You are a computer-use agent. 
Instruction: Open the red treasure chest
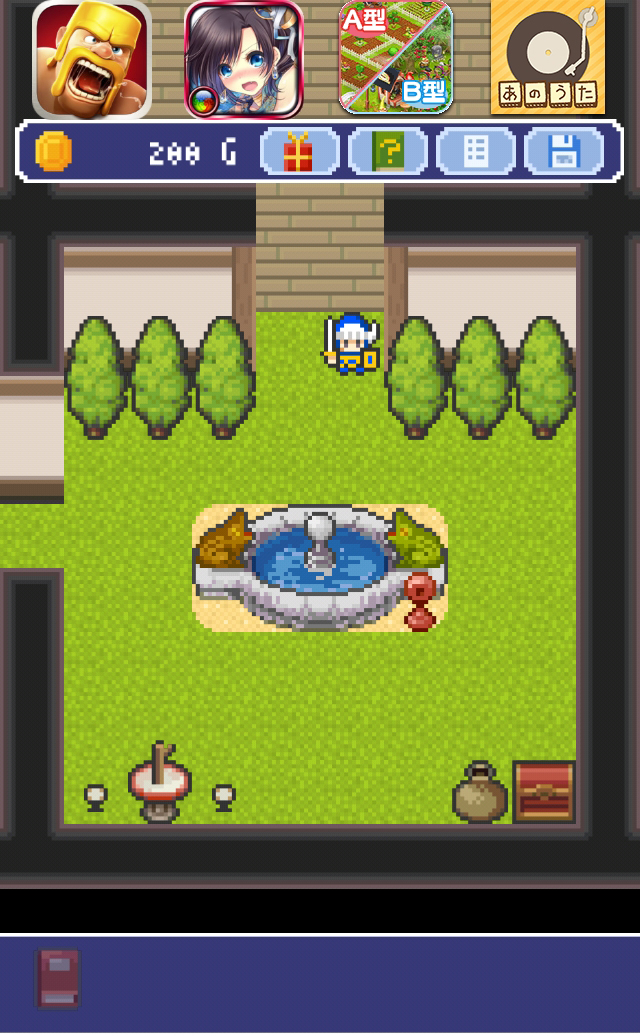point(544,792)
